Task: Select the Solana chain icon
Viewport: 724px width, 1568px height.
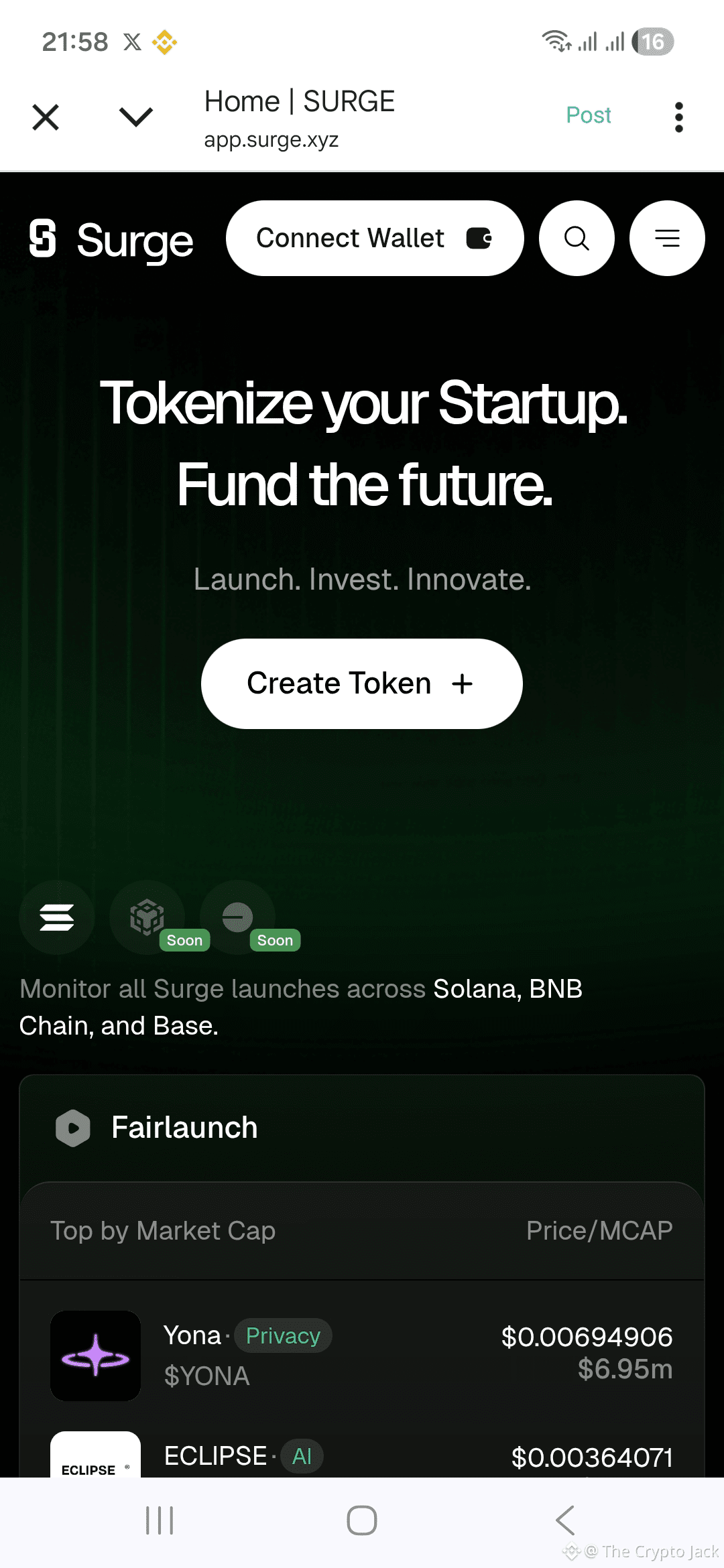Action: click(x=57, y=917)
